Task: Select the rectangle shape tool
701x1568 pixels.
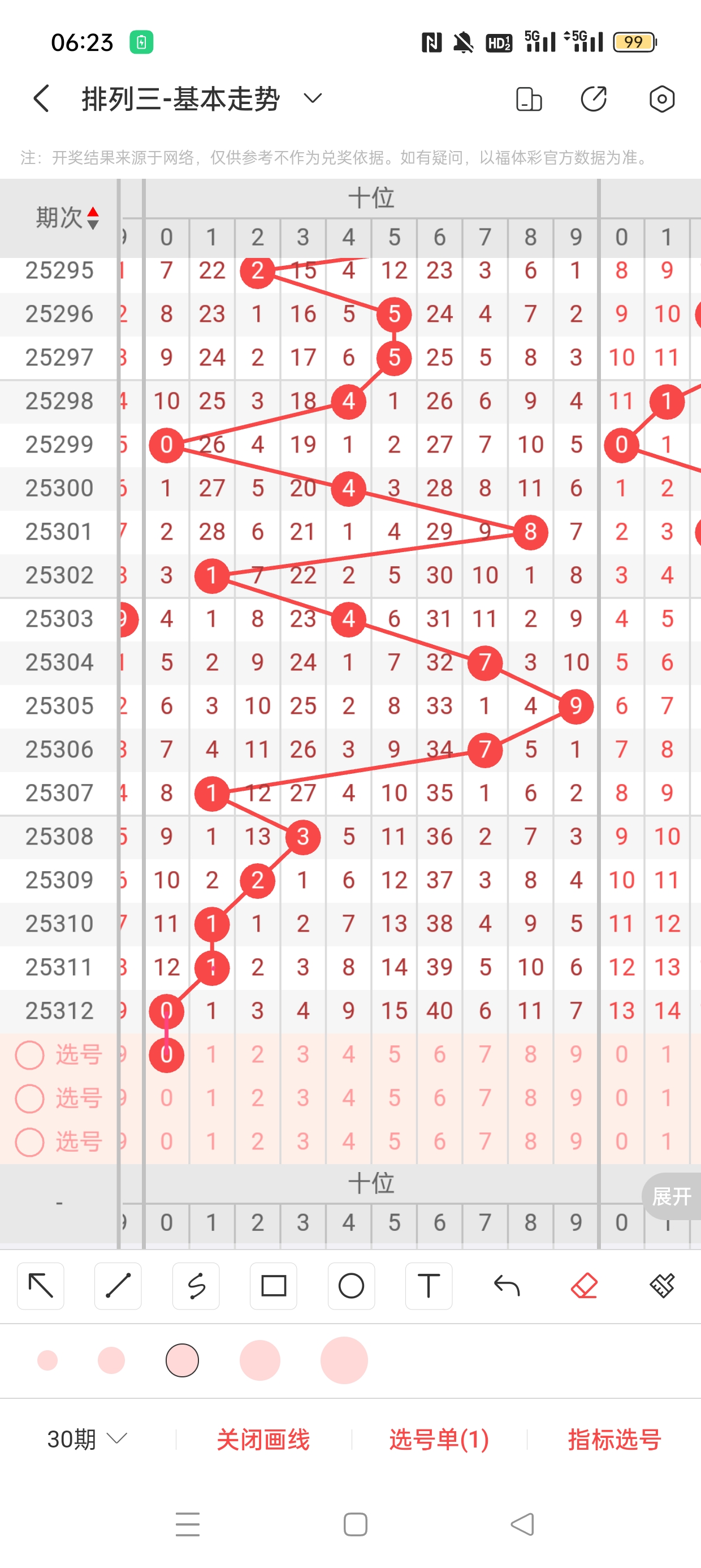Action: pyautogui.click(x=273, y=1286)
